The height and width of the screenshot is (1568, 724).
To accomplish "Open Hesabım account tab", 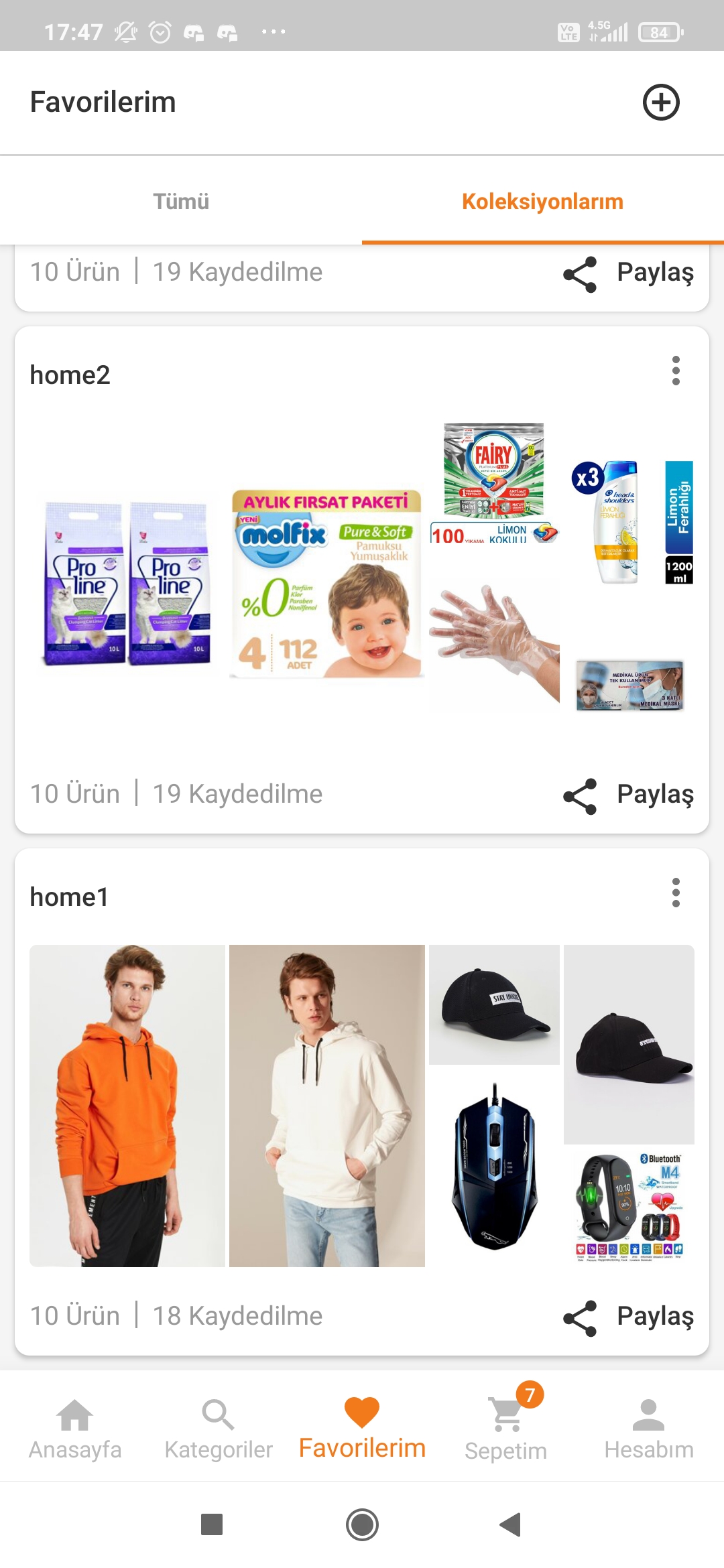I will (x=648, y=1429).
